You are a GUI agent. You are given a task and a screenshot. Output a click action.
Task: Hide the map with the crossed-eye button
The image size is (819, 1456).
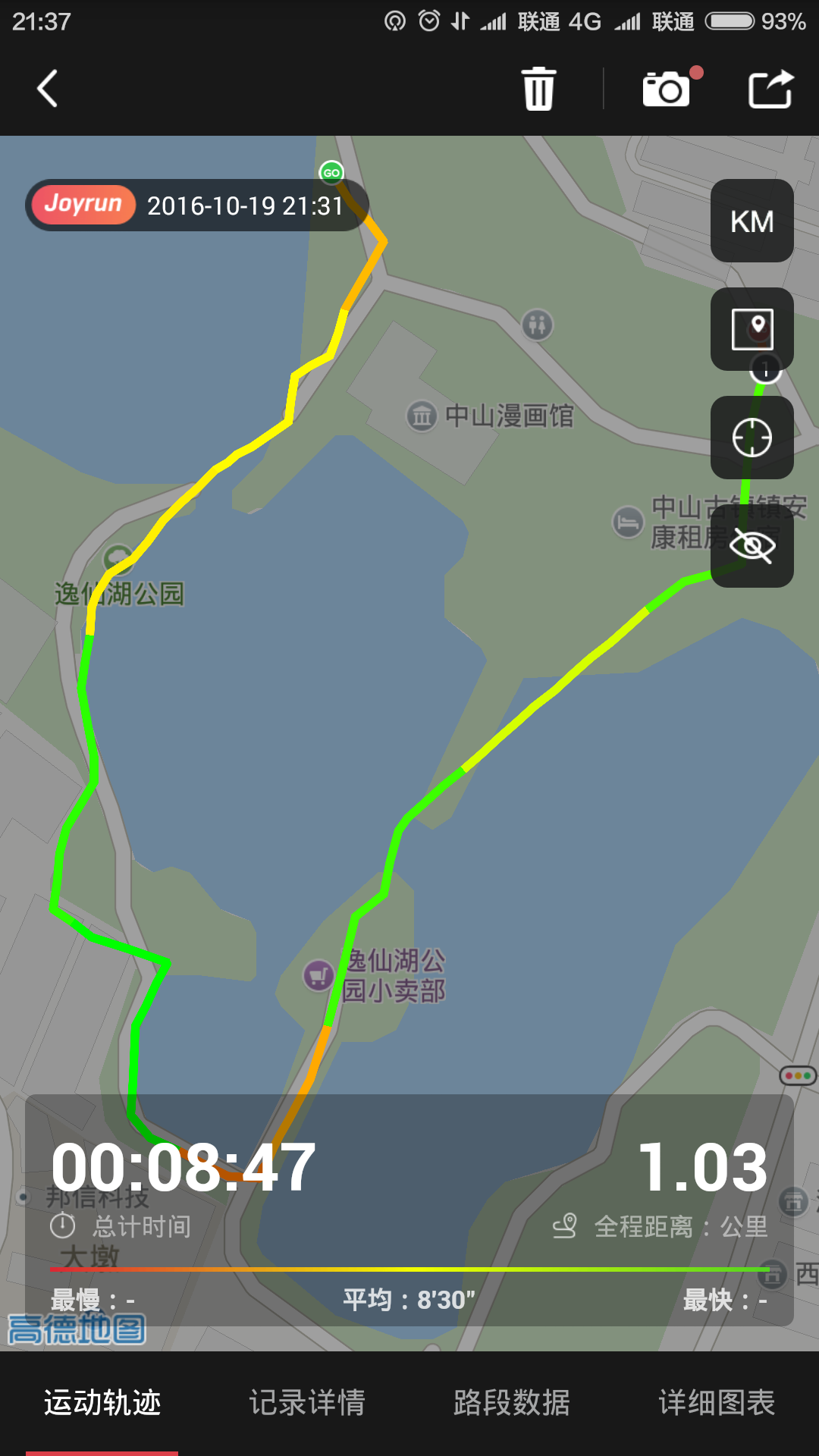[x=752, y=546]
